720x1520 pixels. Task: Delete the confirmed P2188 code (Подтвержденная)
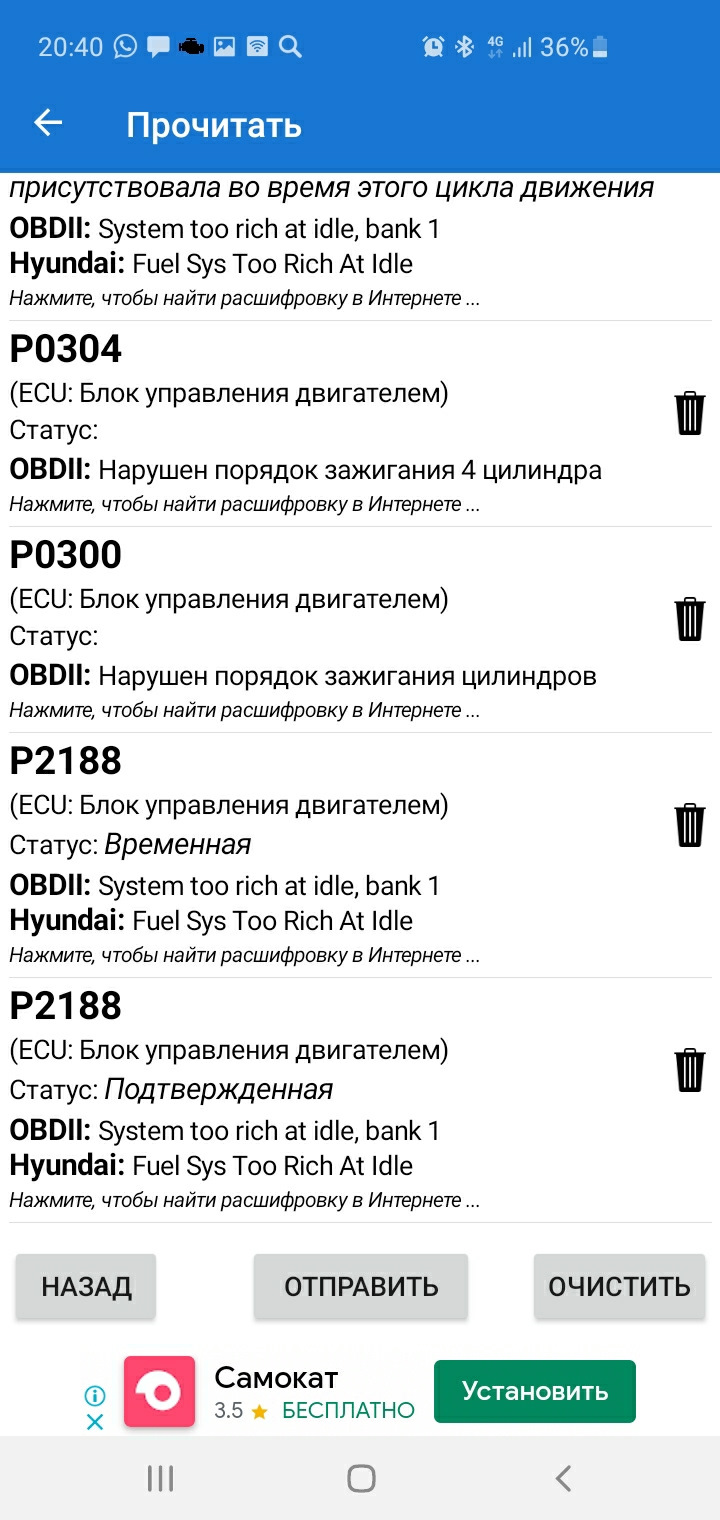(x=690, y=1070)
